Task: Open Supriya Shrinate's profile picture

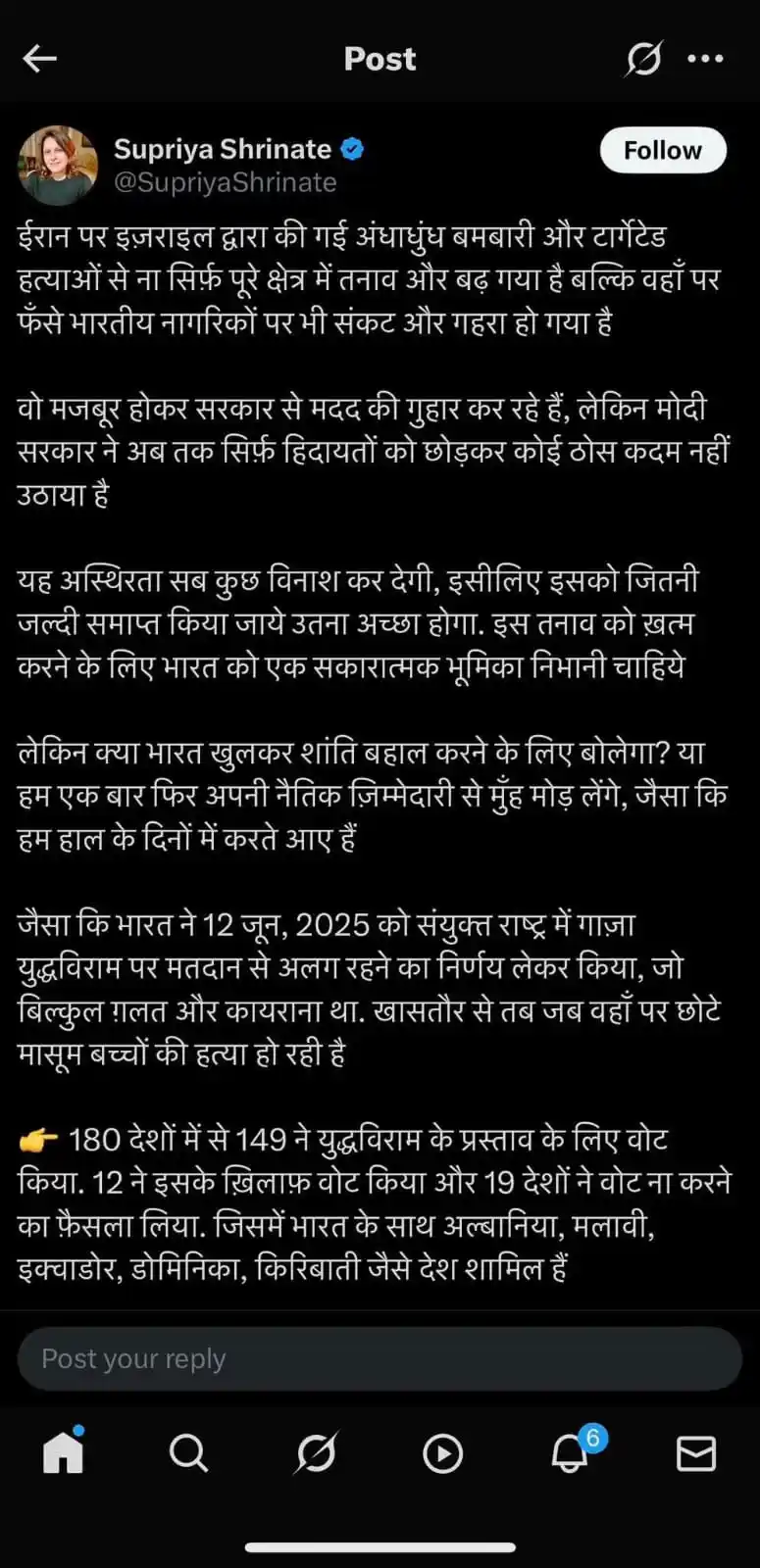Action: 57,165
